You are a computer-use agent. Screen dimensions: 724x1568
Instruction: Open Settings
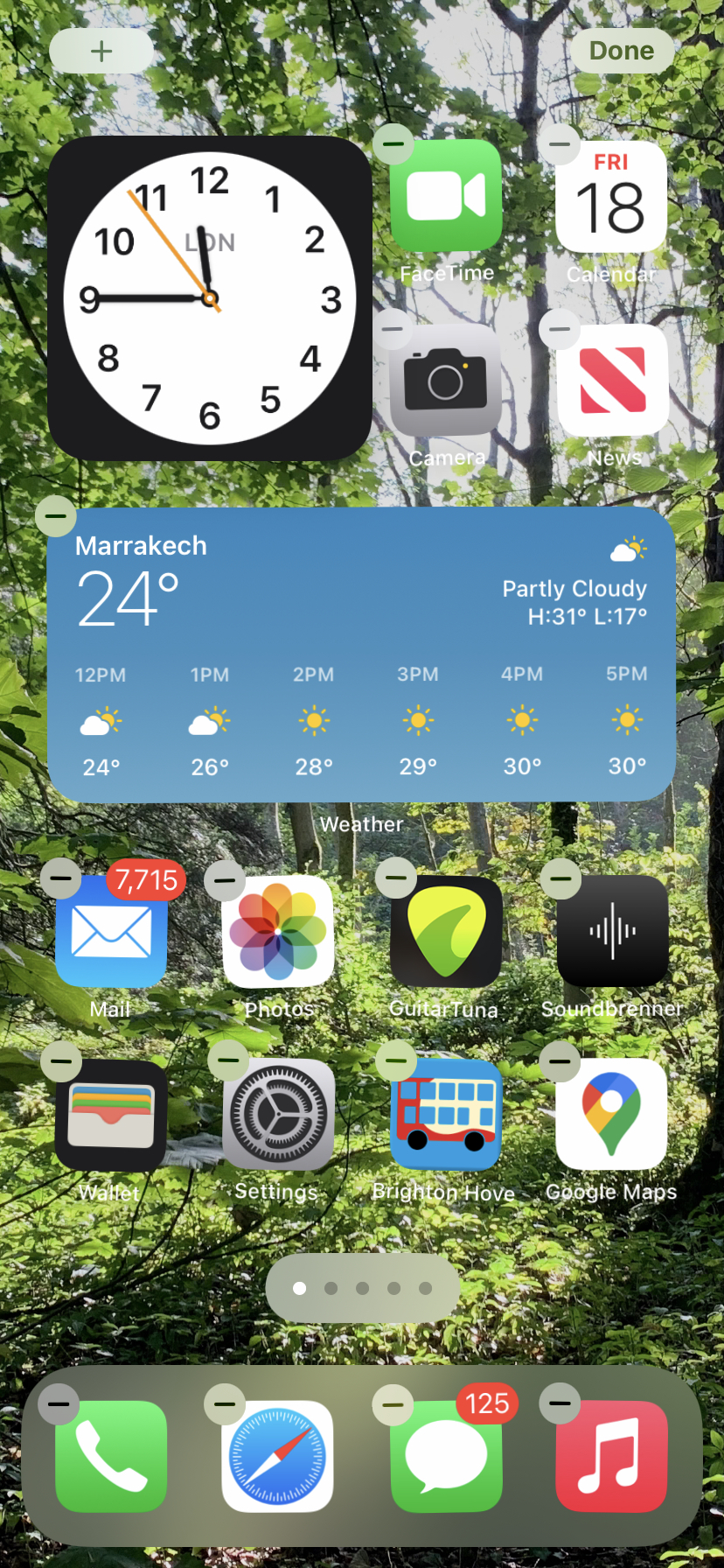tap(278, 1116)
